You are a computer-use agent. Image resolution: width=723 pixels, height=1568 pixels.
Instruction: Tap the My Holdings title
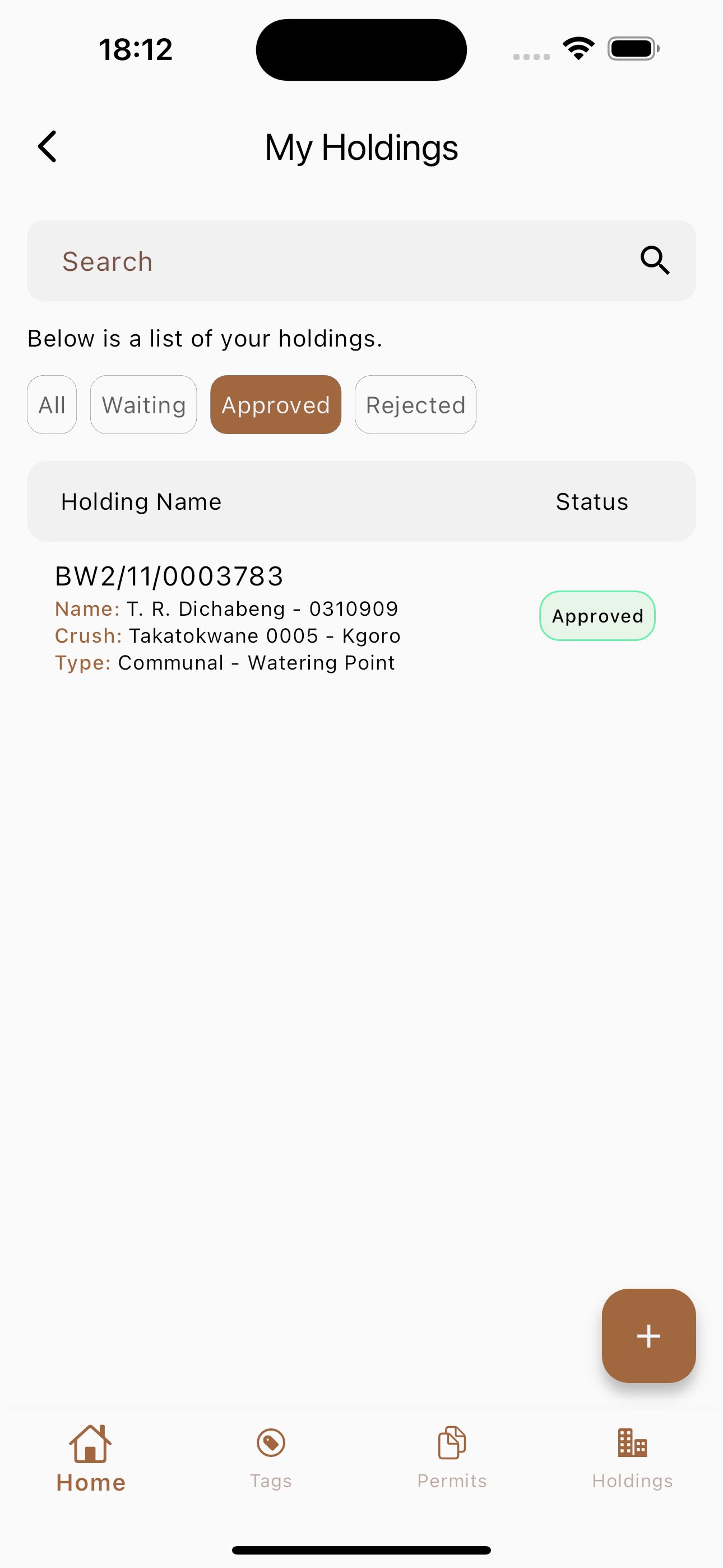[x=361, y=146]
